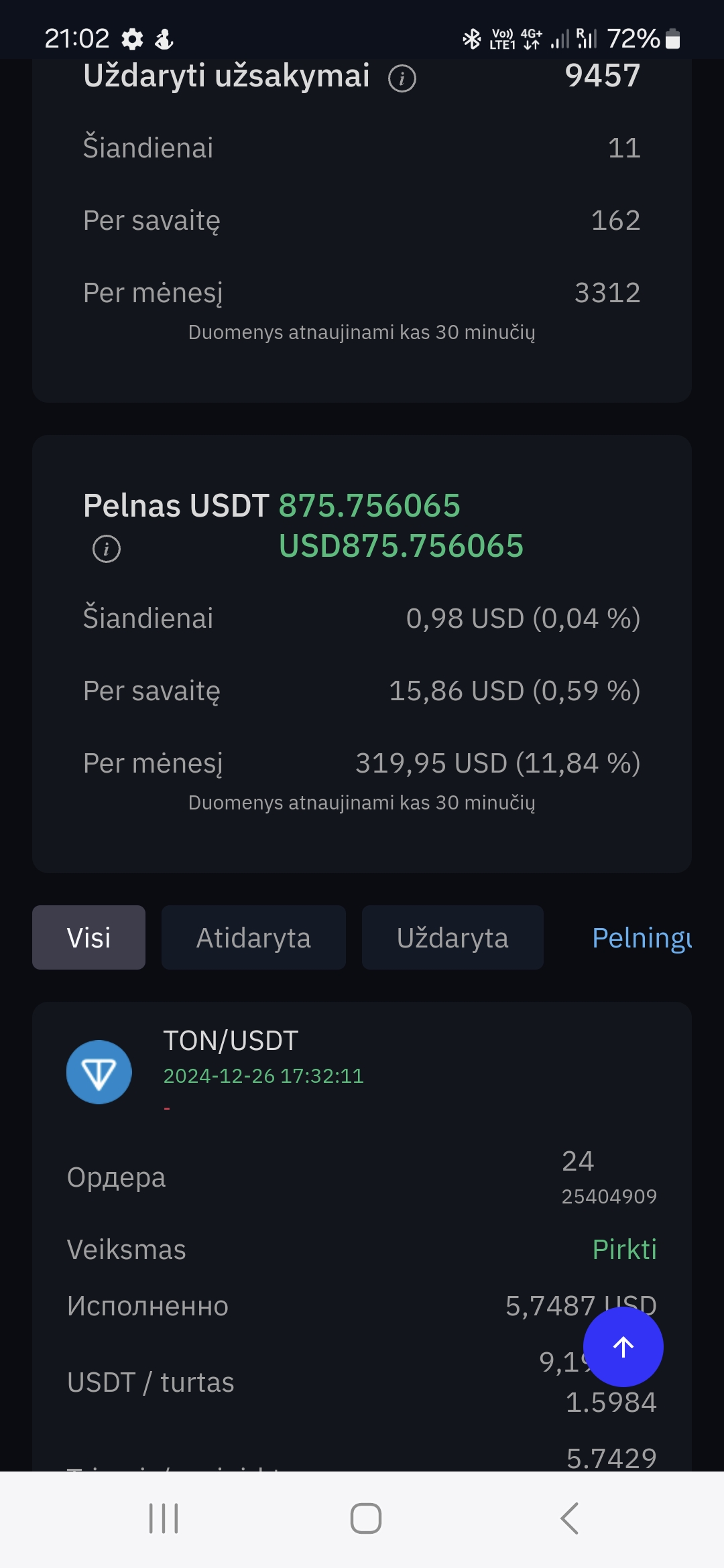Switch to the Atidaryta tab
This screenshot has width=724, height=1568.
tap(253, 937)
